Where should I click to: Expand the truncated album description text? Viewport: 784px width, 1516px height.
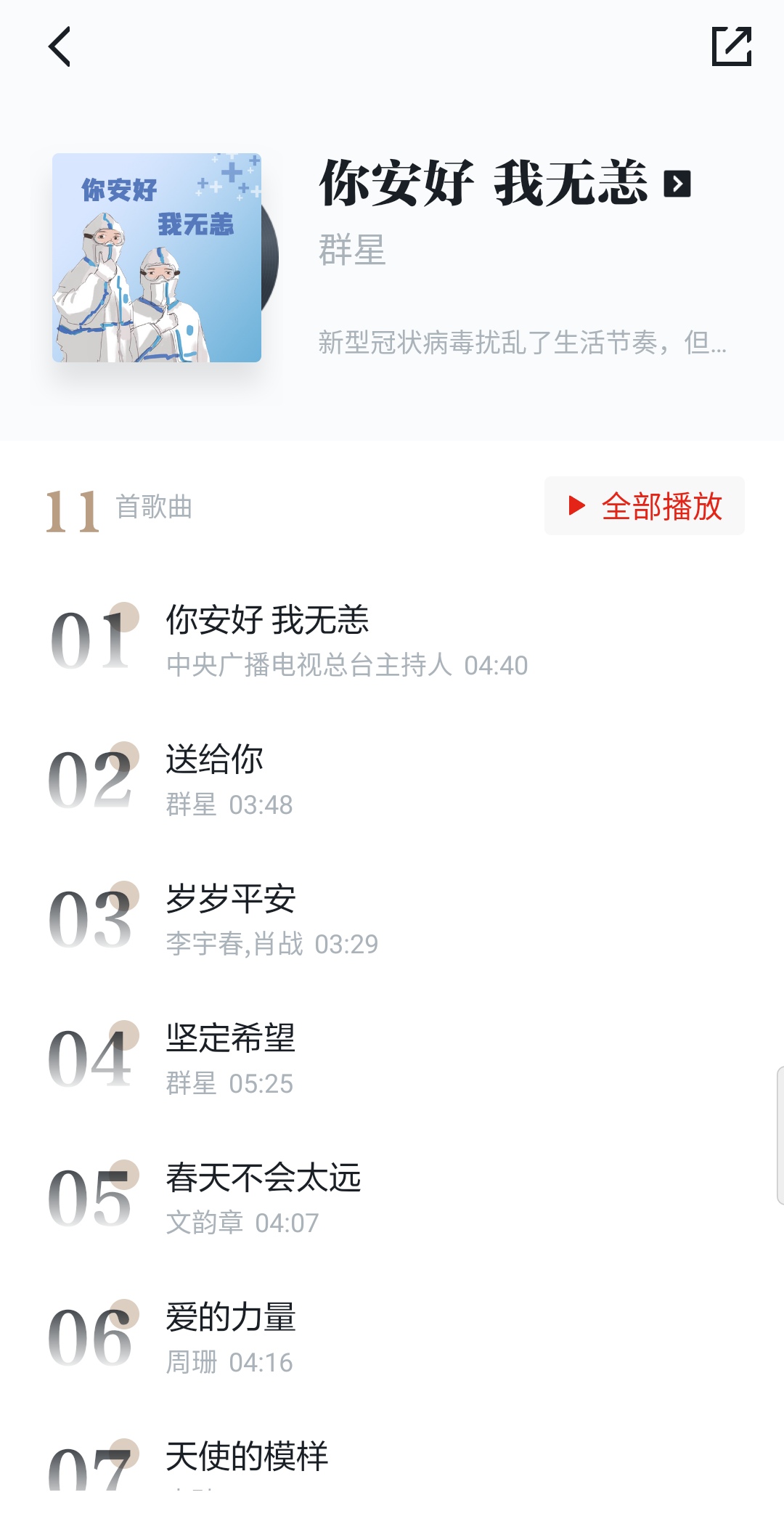click(x=523, y=342)
